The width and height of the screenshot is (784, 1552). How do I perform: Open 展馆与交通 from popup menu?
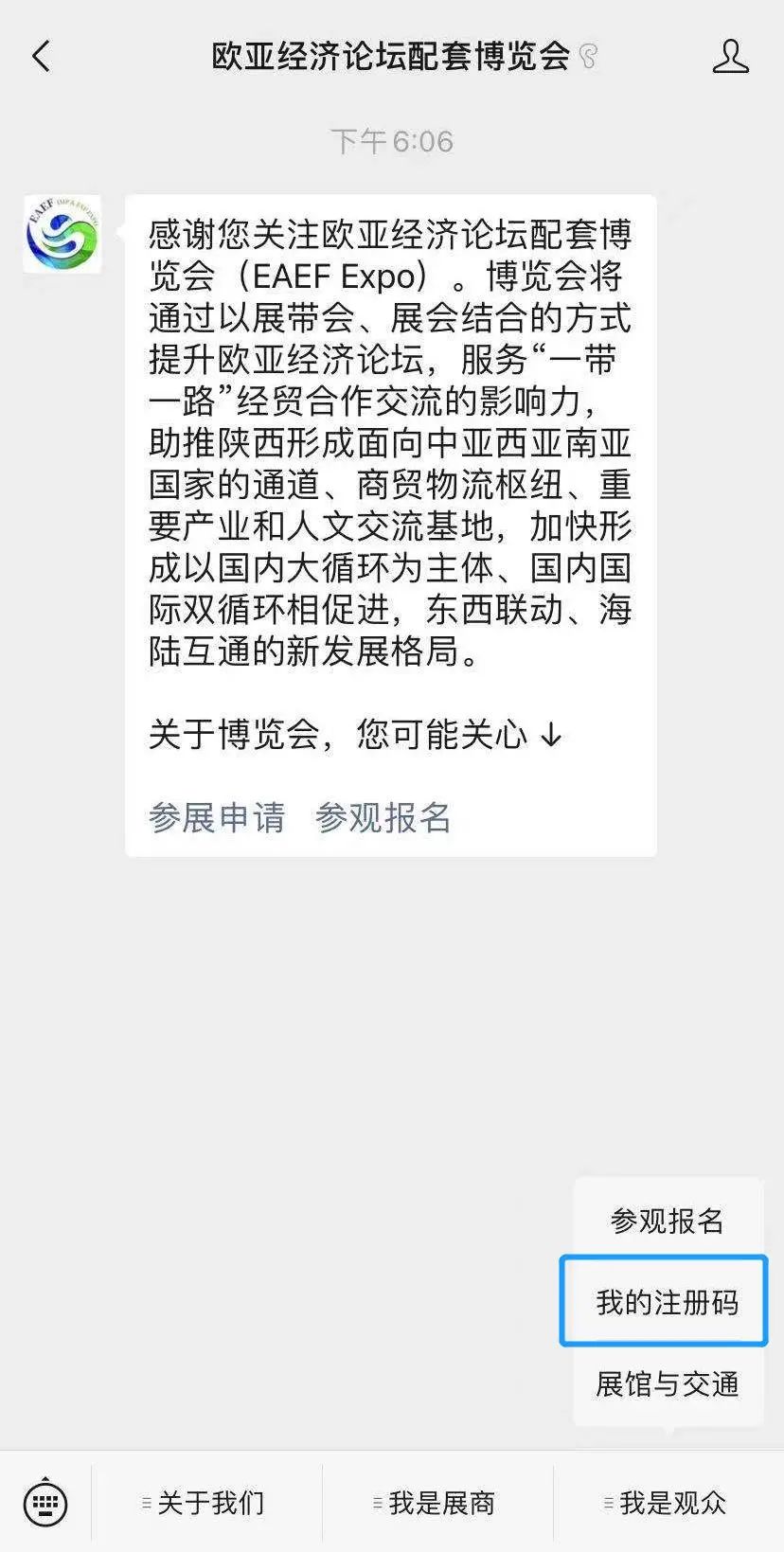668,1383
